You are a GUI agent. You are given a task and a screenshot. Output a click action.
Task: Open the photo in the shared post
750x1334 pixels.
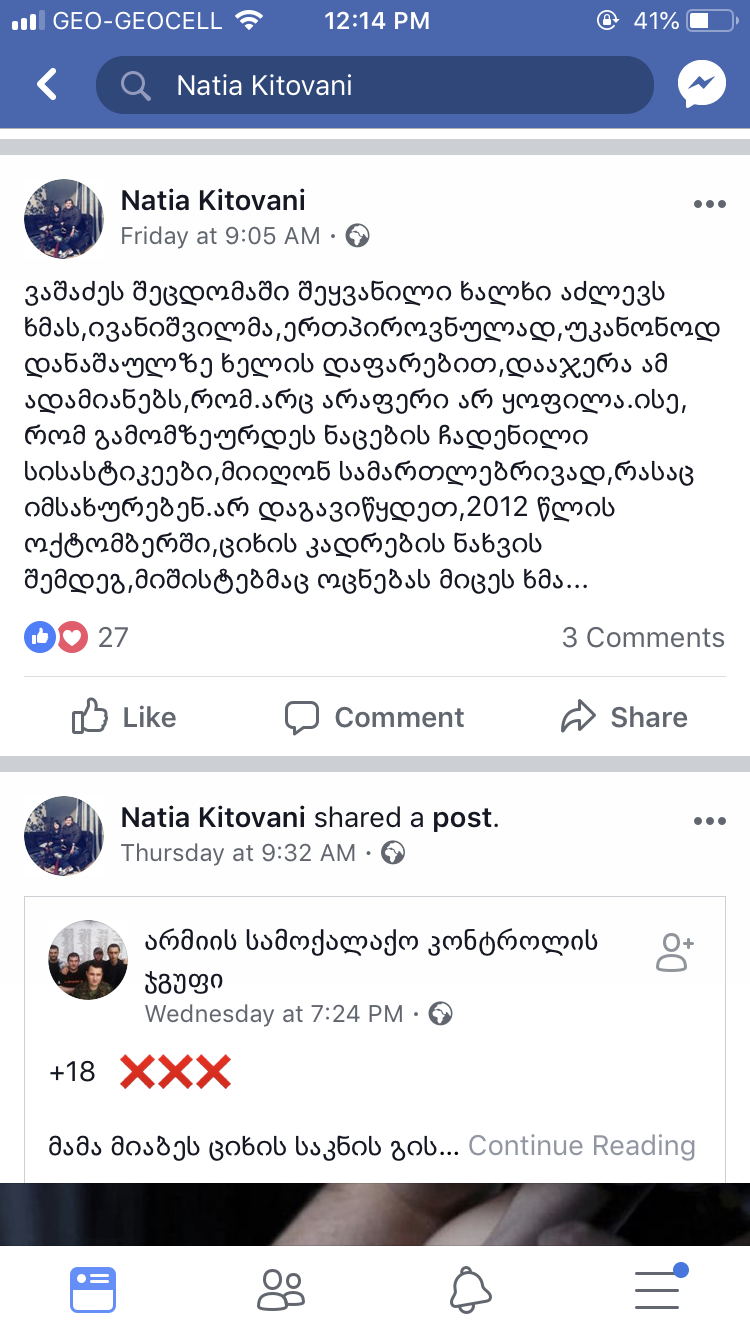(375, 1214)
